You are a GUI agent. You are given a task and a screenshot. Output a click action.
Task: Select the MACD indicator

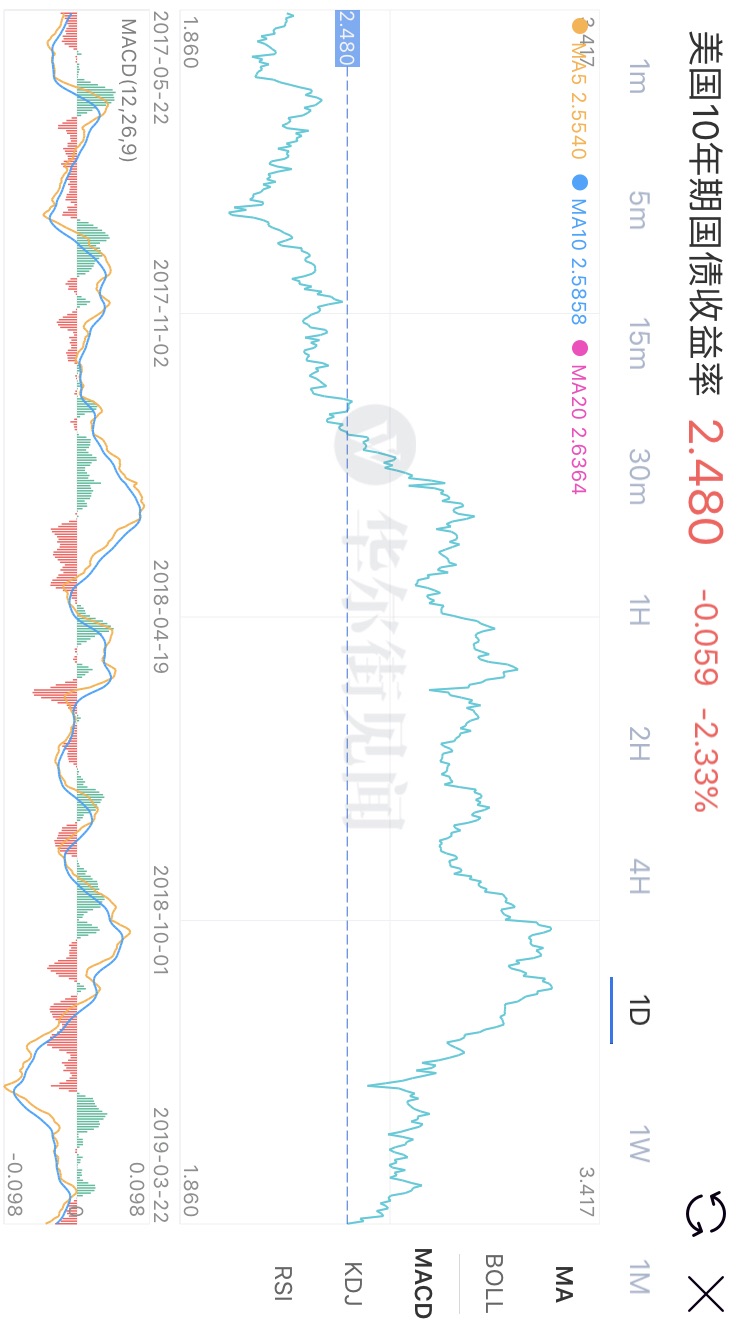(422, 1282)
